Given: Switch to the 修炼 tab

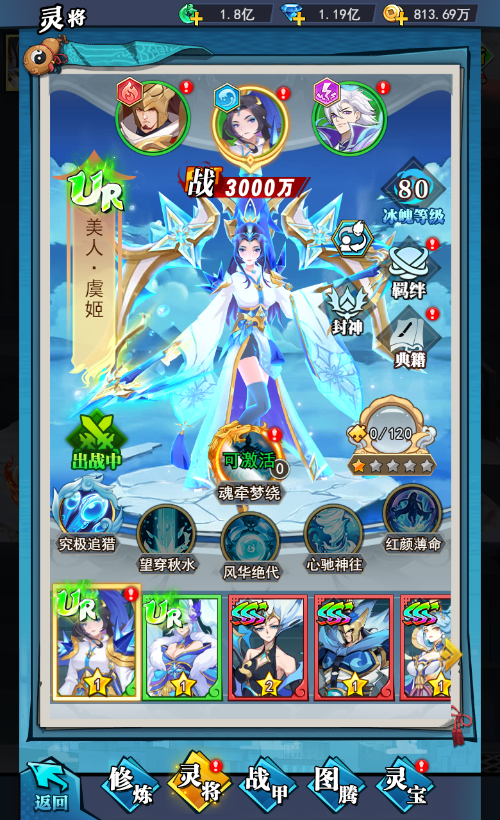Looking at the screenshot, I should point(131,785).
